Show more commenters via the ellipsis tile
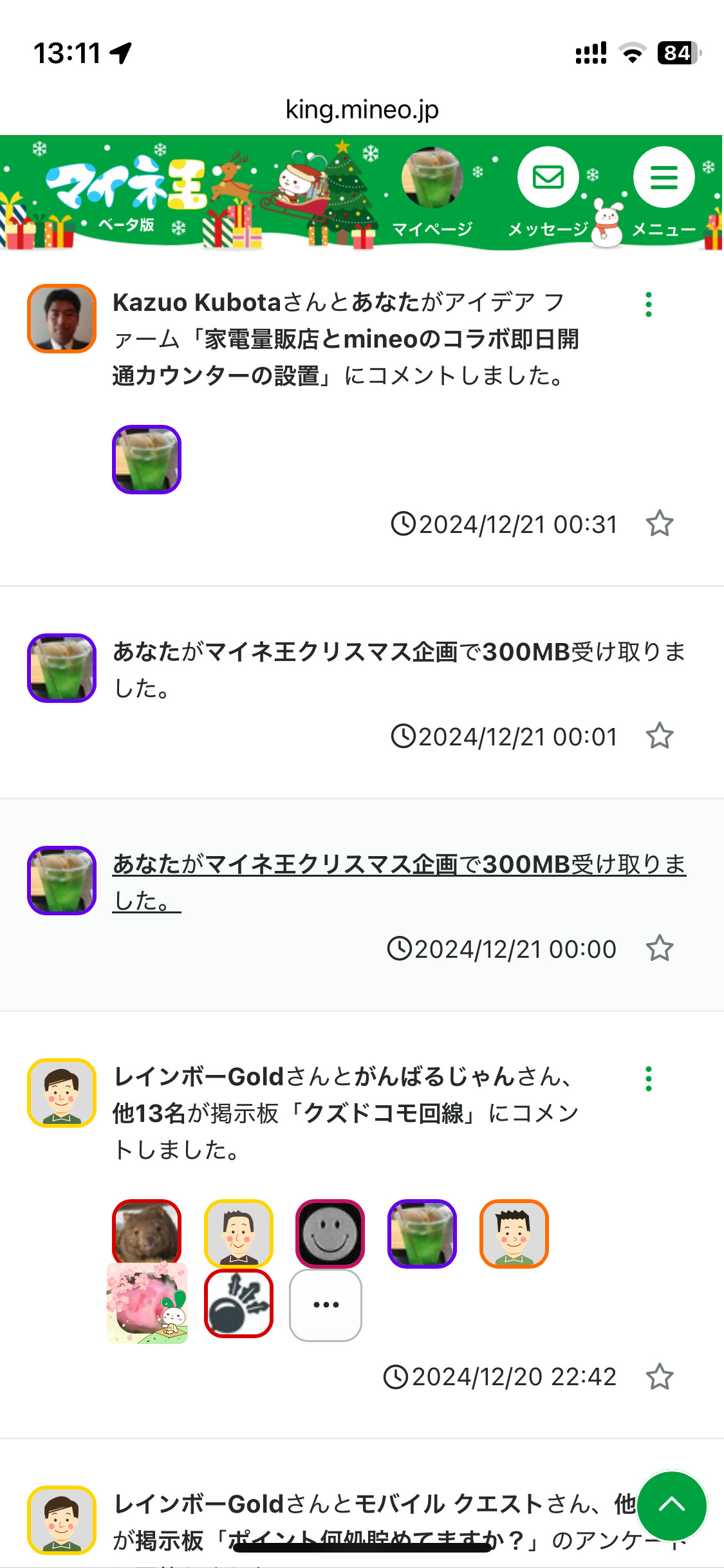 pyautogui.click(x=326, y=1305)
